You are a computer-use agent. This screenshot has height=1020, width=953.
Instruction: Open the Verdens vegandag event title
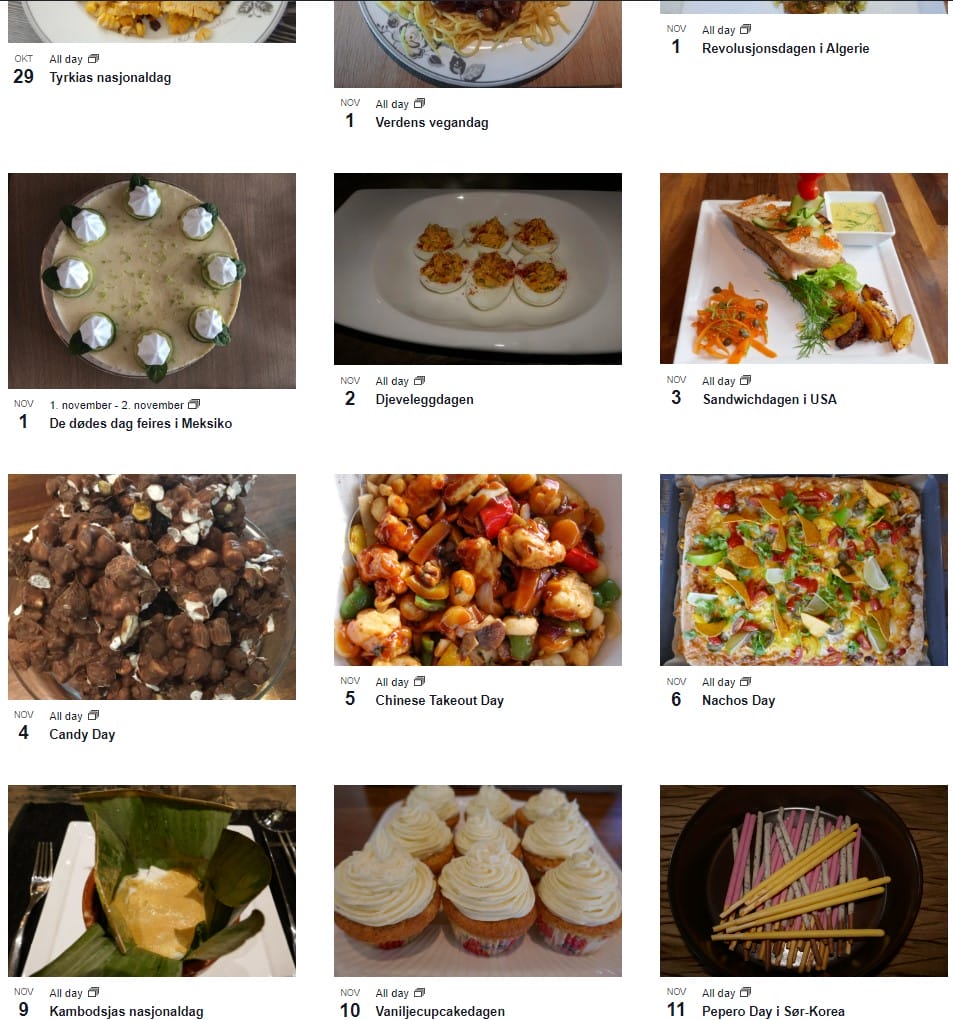[432, 122]
